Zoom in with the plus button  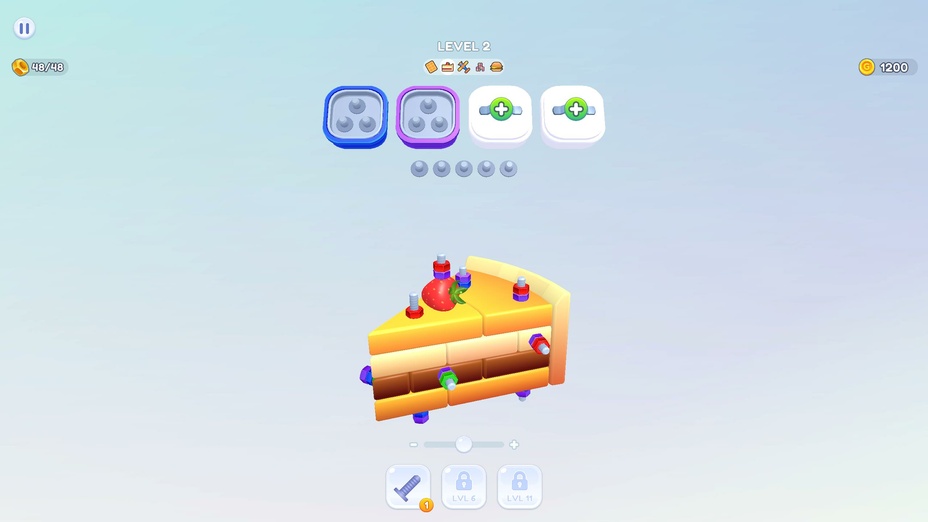point(514,445)
